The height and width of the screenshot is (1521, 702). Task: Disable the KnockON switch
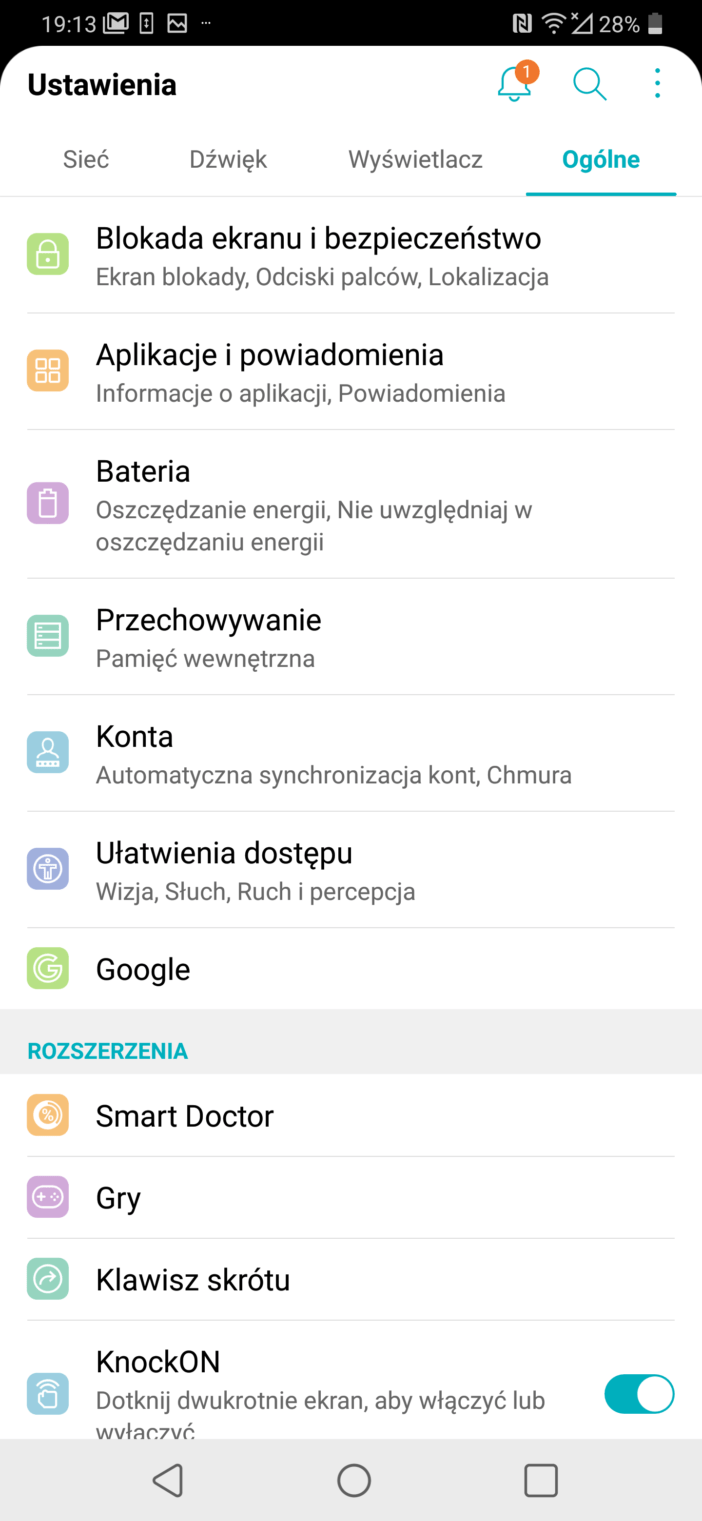639,1394
